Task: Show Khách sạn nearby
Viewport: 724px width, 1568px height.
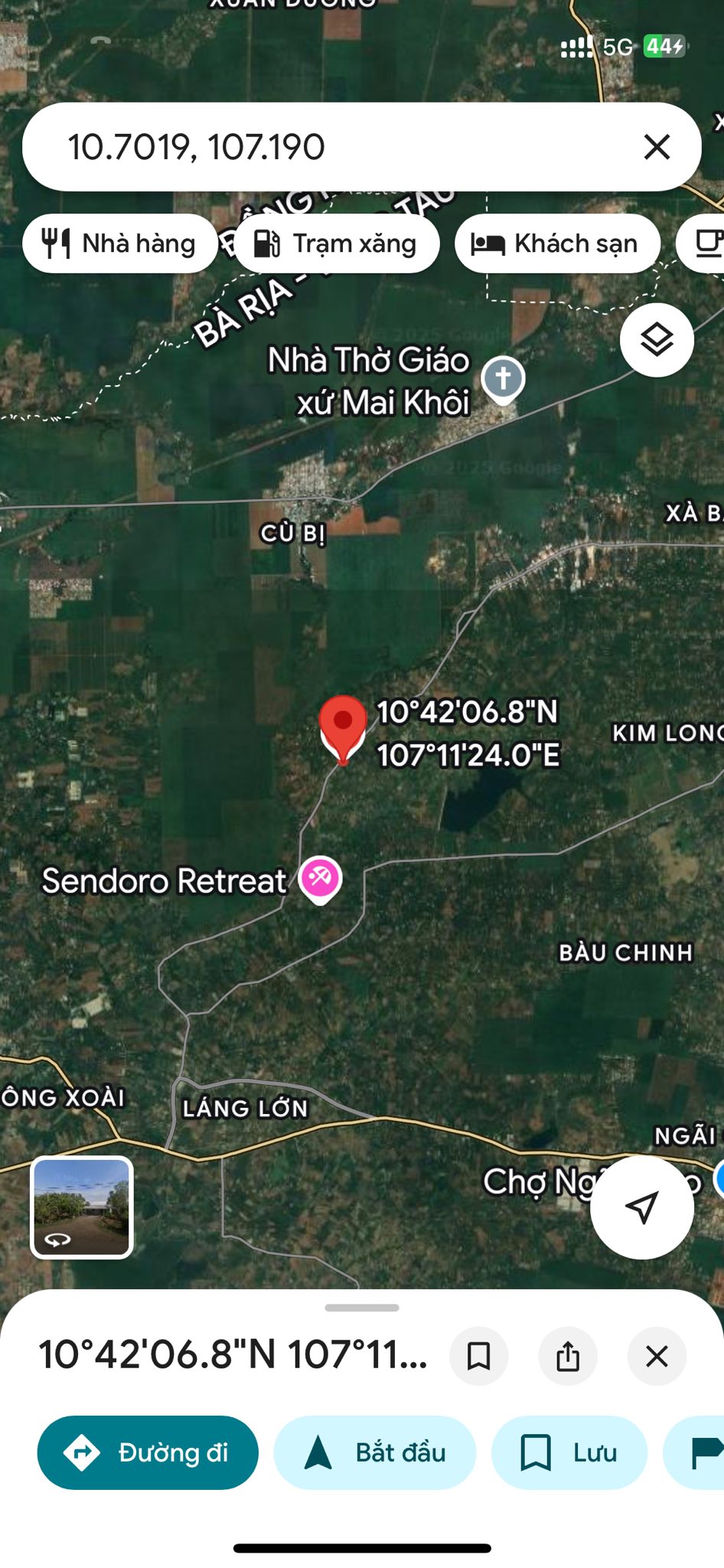Action: coord(557,243)
